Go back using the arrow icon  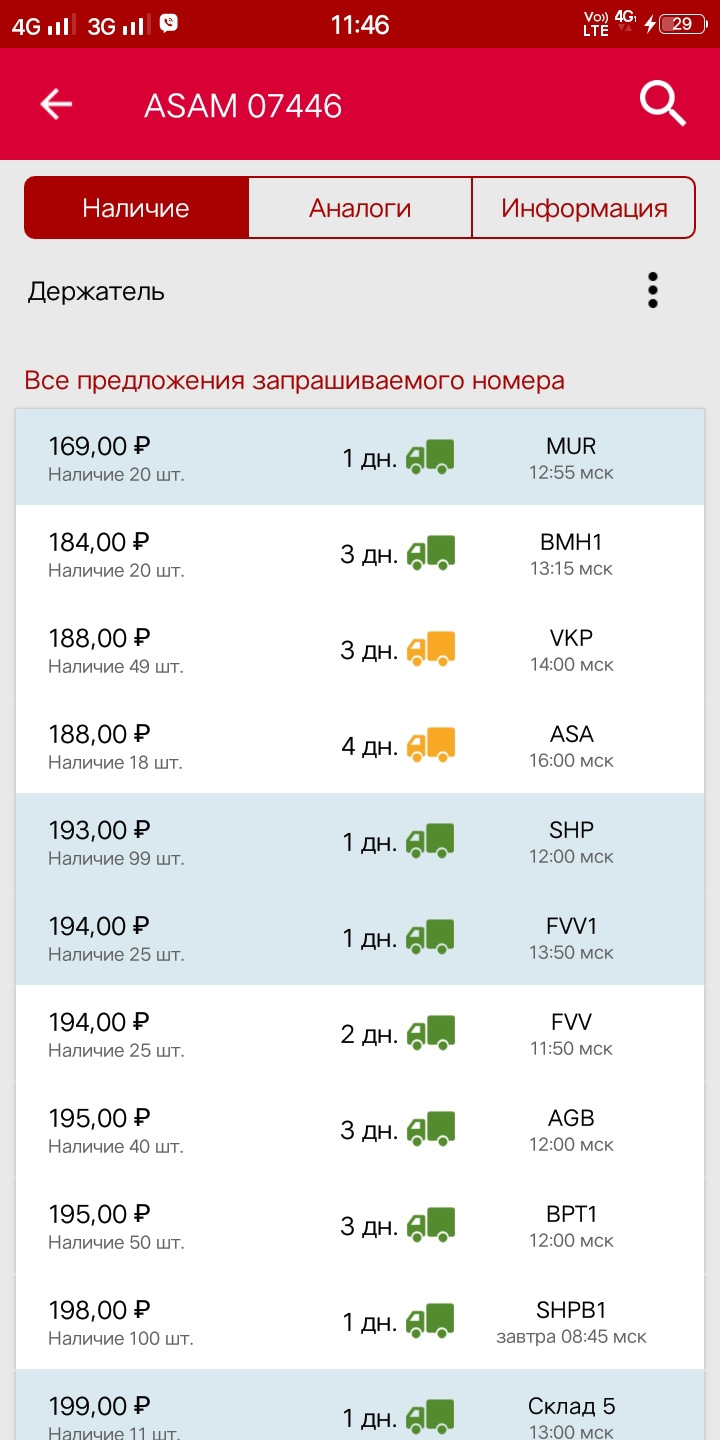[x=56, y=104]
